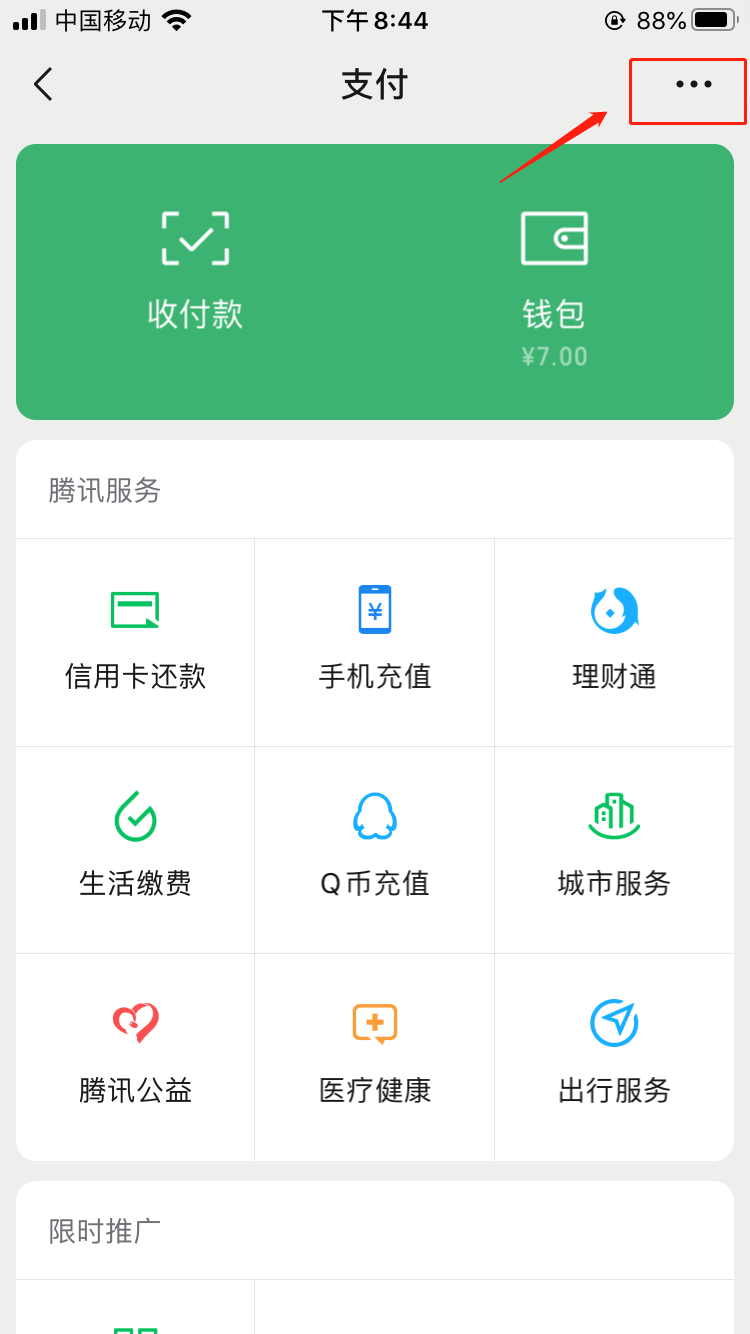Select 信用卡还款 service
The height and width of the screenshot is (1334, 750).
pyautogui.click(x=135, y=642)
